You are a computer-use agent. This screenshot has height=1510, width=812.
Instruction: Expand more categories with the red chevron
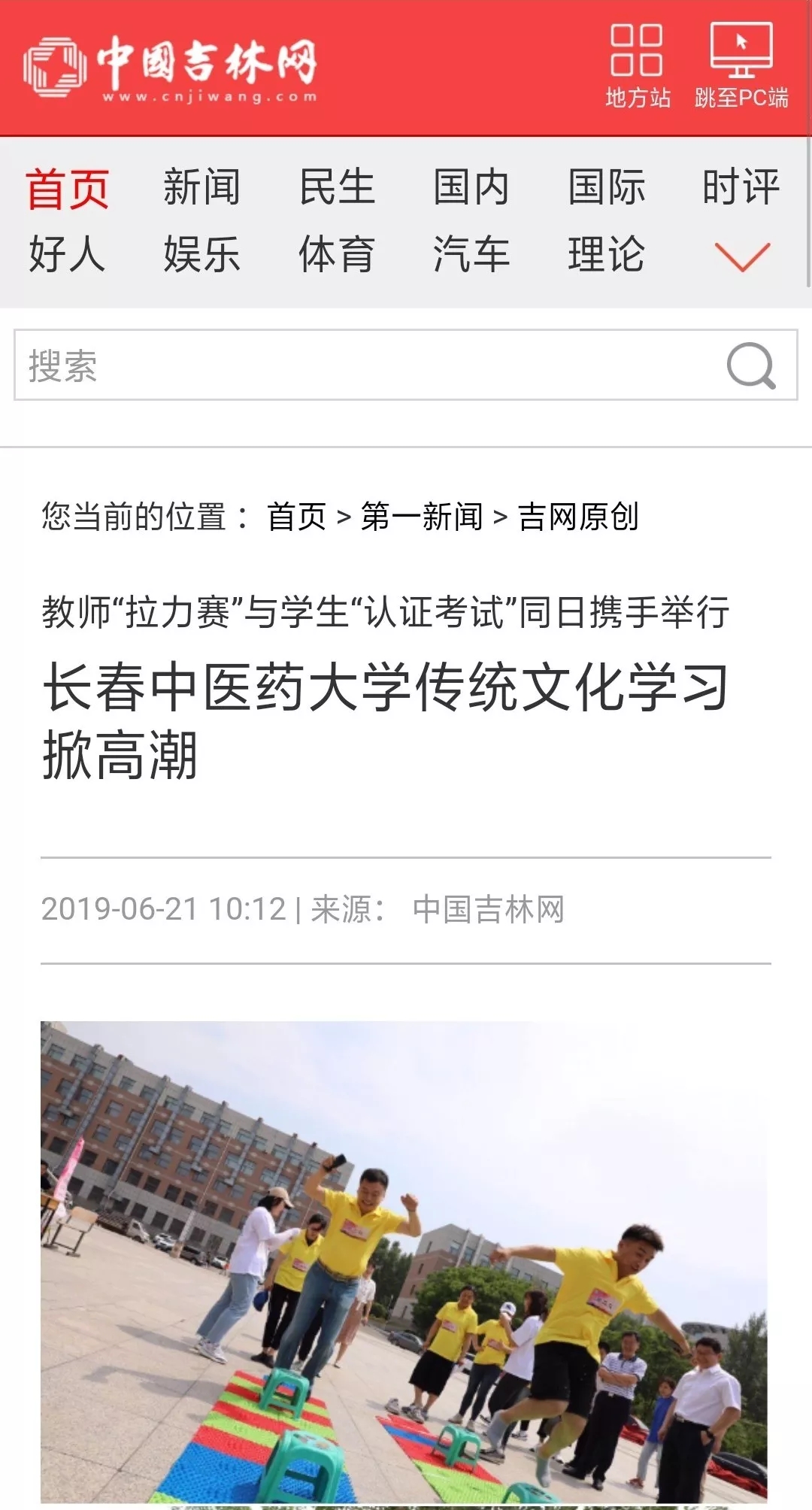coord(742,256)
